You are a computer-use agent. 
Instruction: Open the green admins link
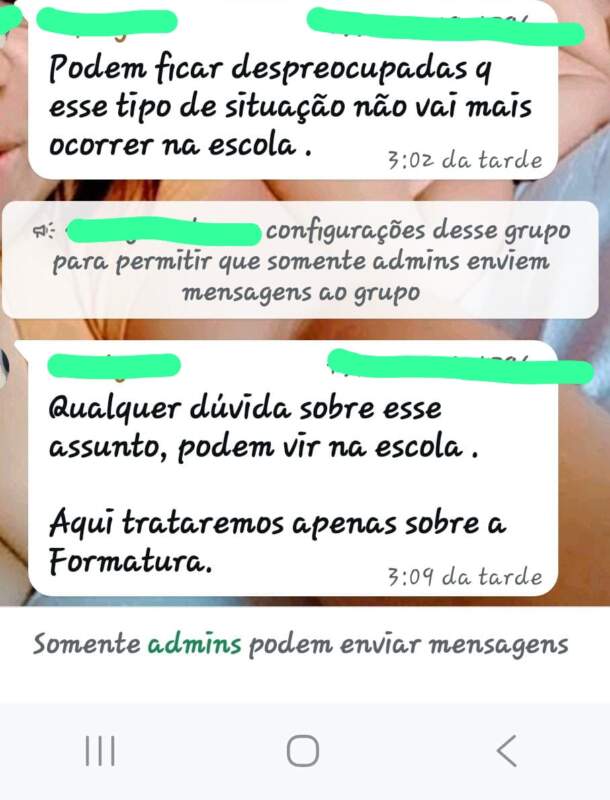(194, 644)
